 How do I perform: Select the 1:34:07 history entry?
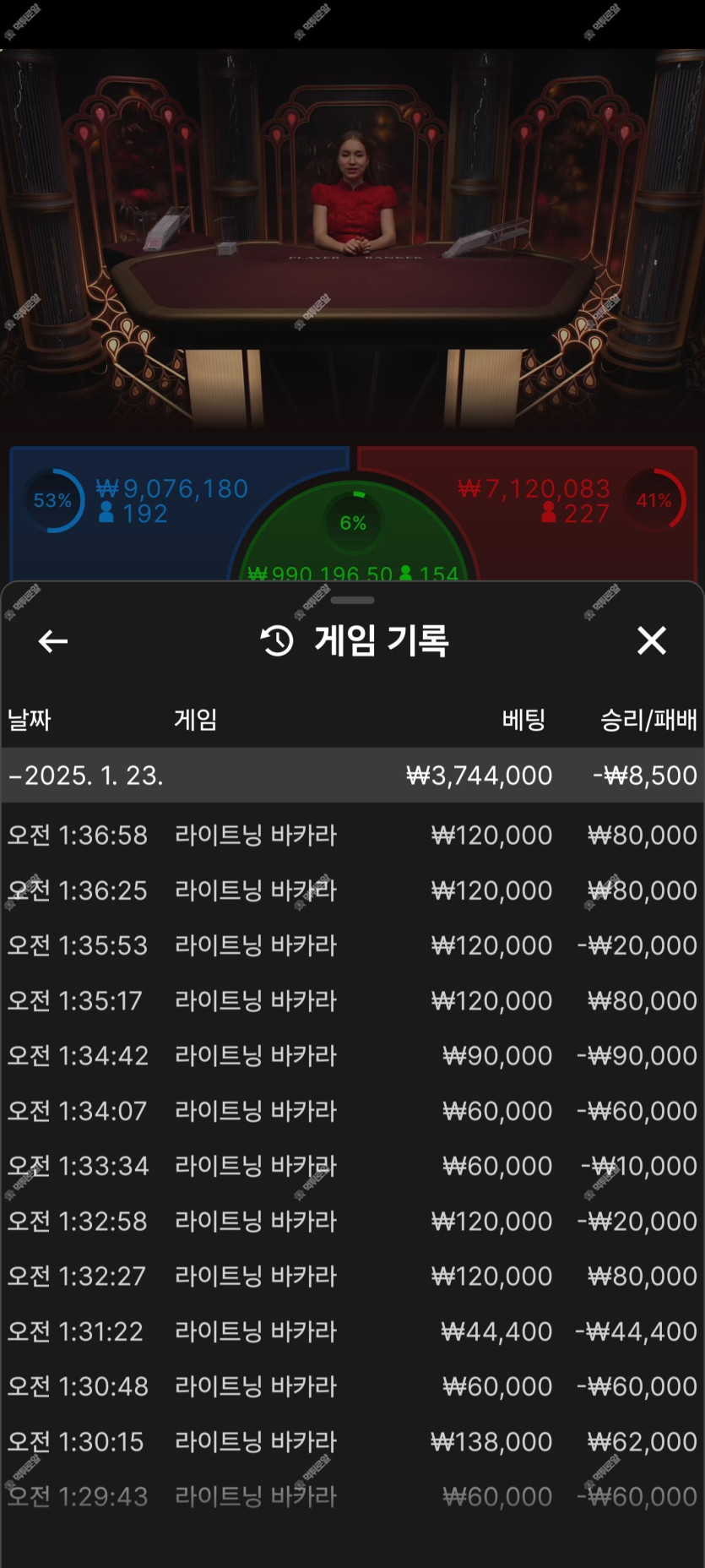coord(352,1111)
